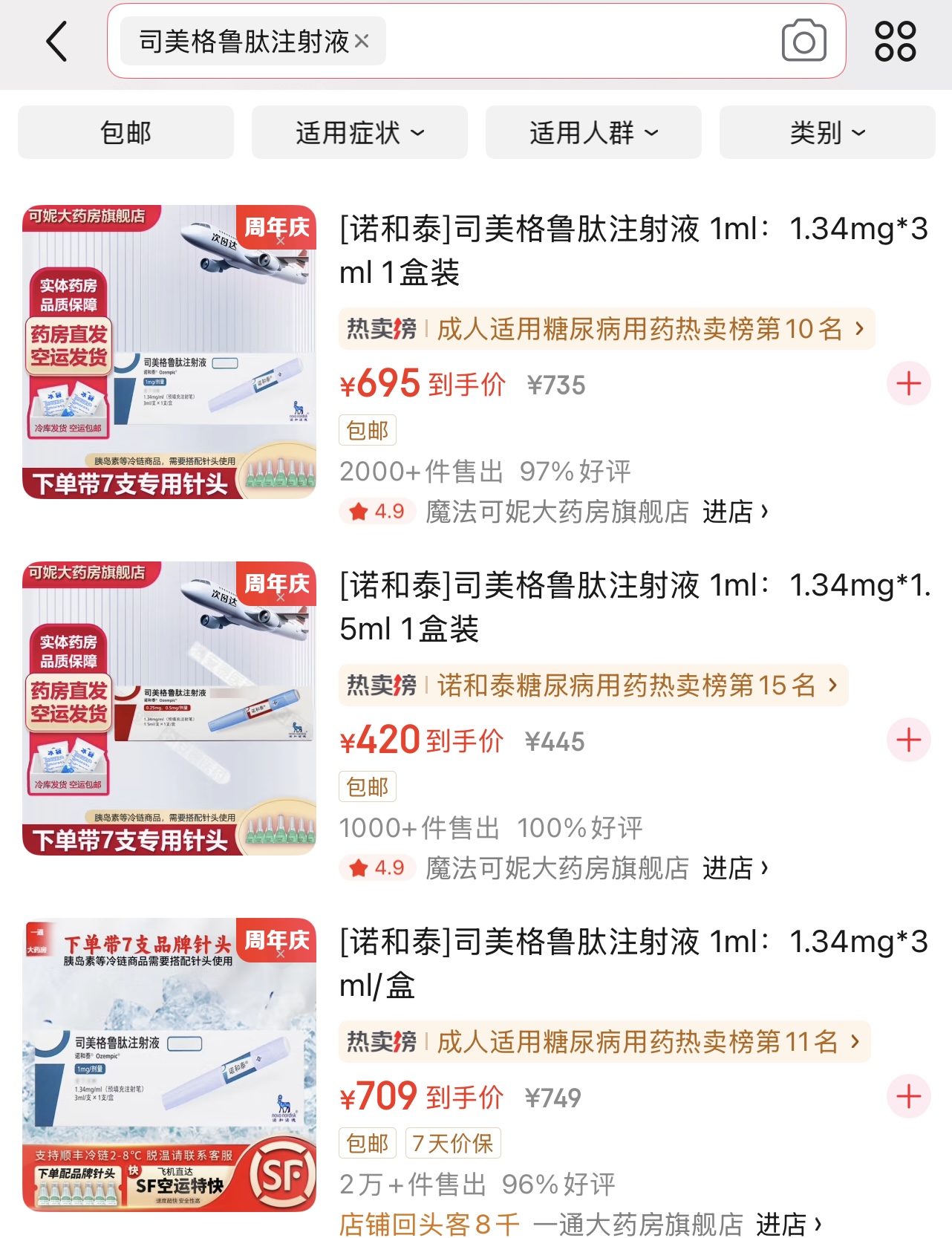Open the ¥420 1.5ml product image

[x=169, y=708]
